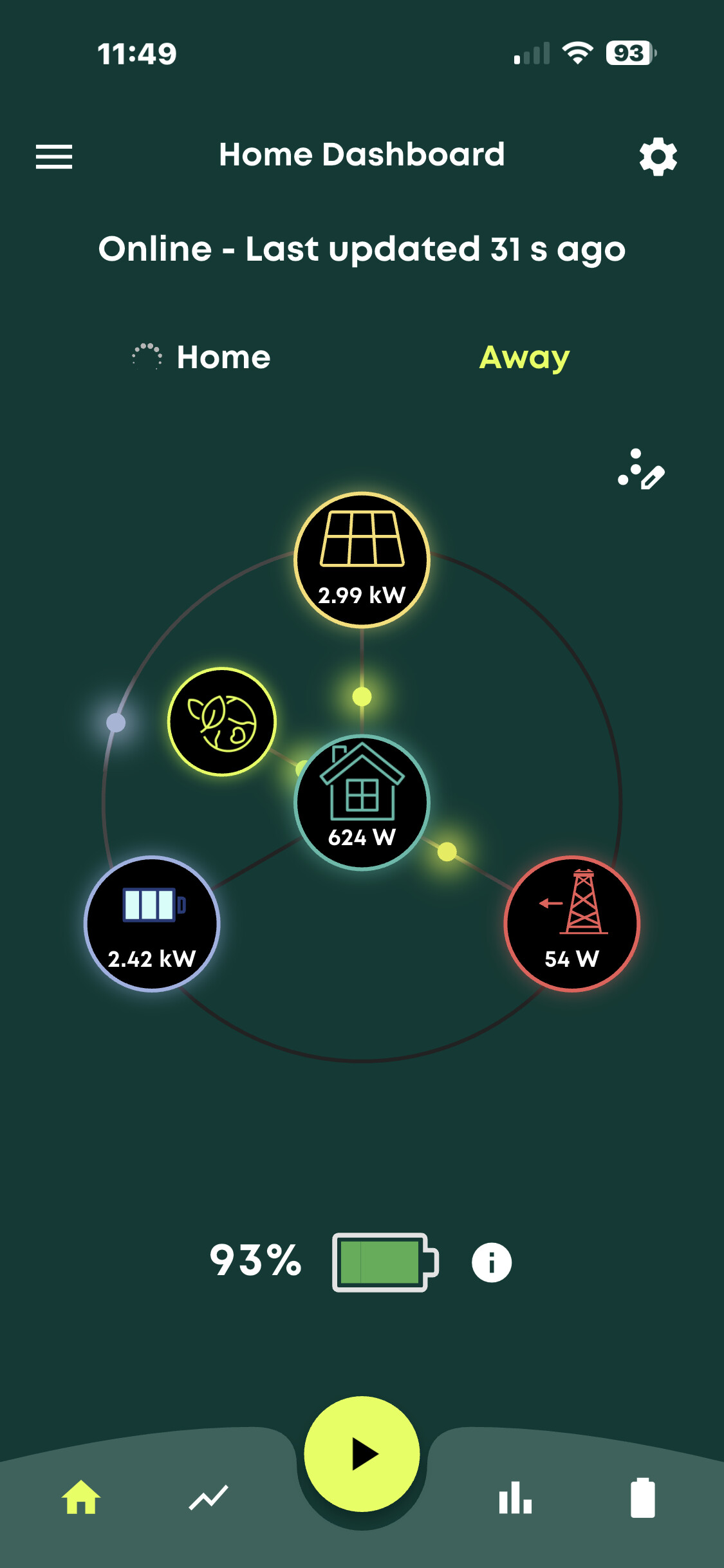Open the bar chart statistics tab

[x=515, y=1497]
